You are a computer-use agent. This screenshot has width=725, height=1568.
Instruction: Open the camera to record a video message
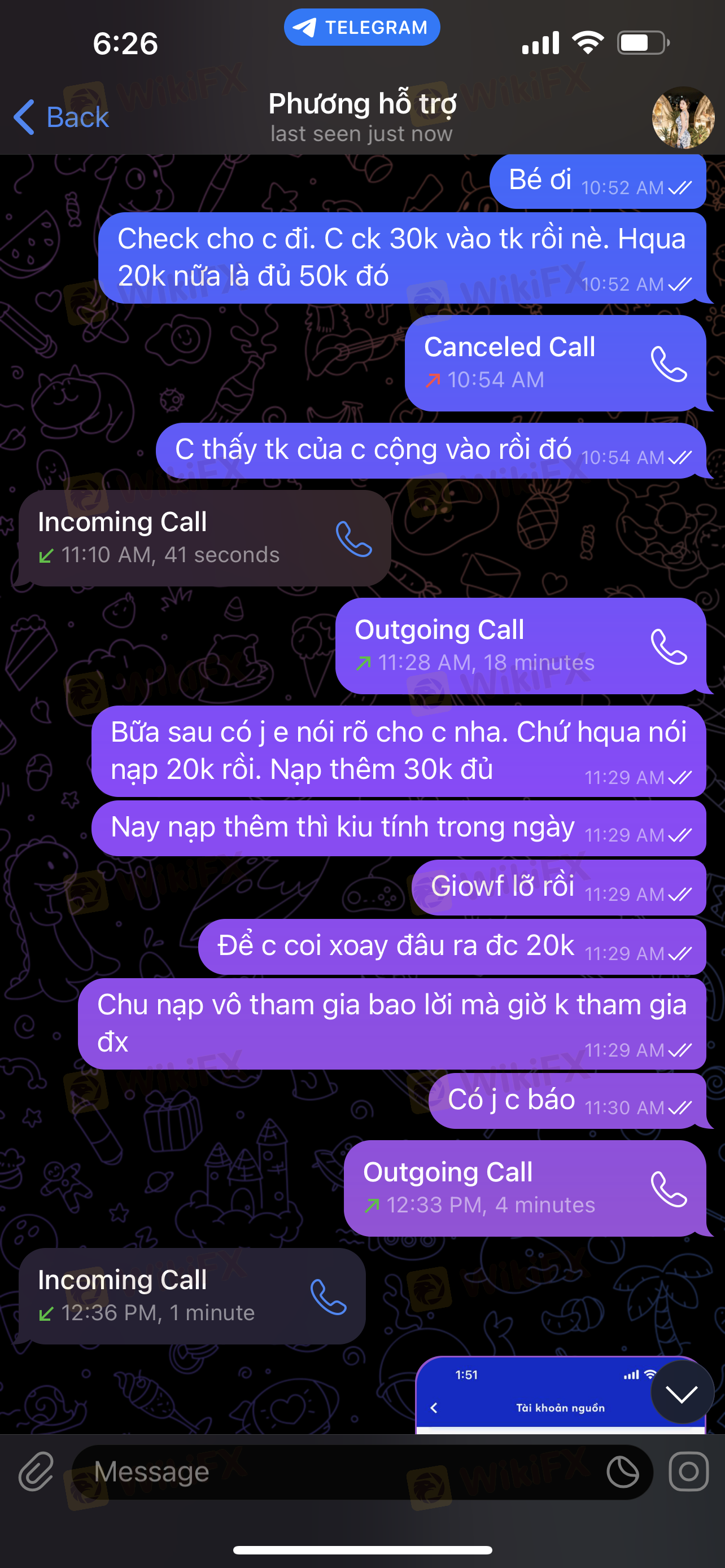click(x=688, y=1472)
